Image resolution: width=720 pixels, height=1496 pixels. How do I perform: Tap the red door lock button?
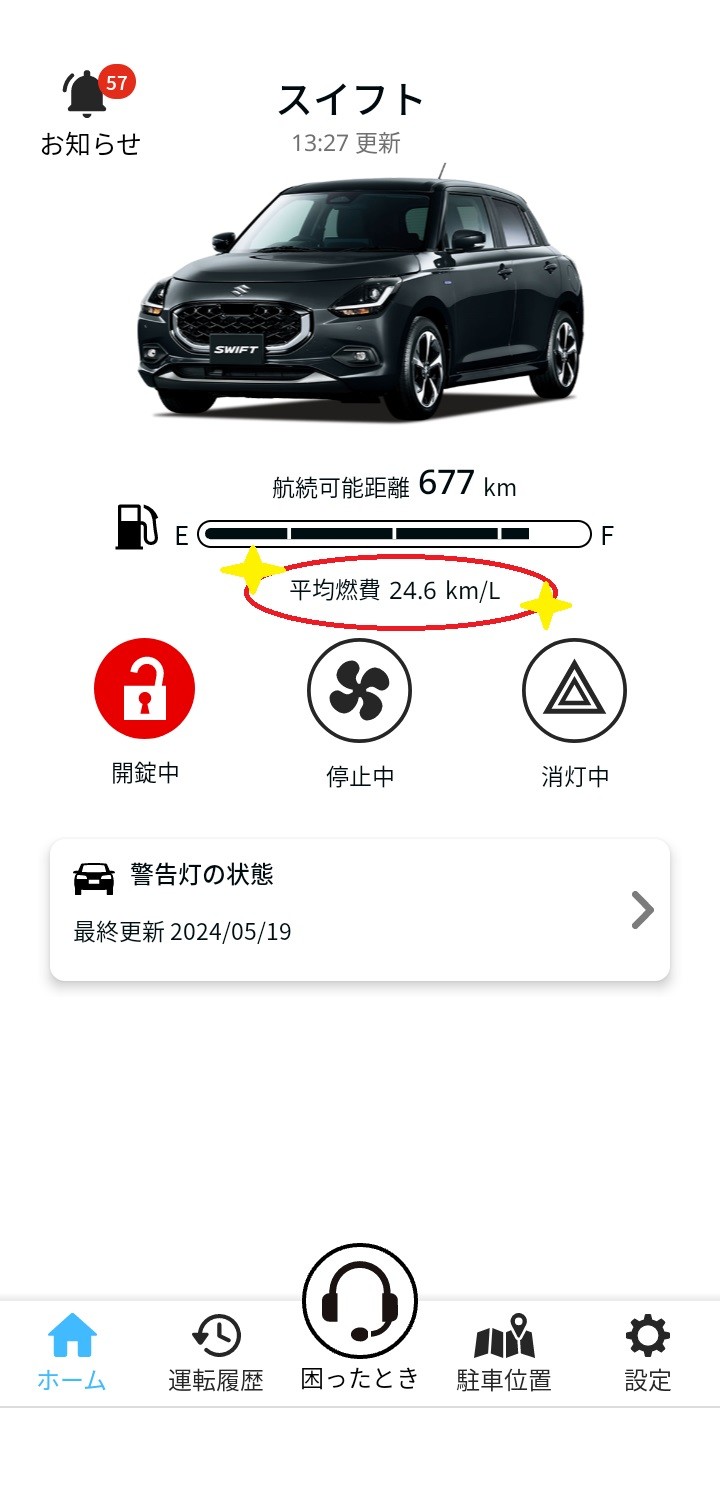[144, 689]
